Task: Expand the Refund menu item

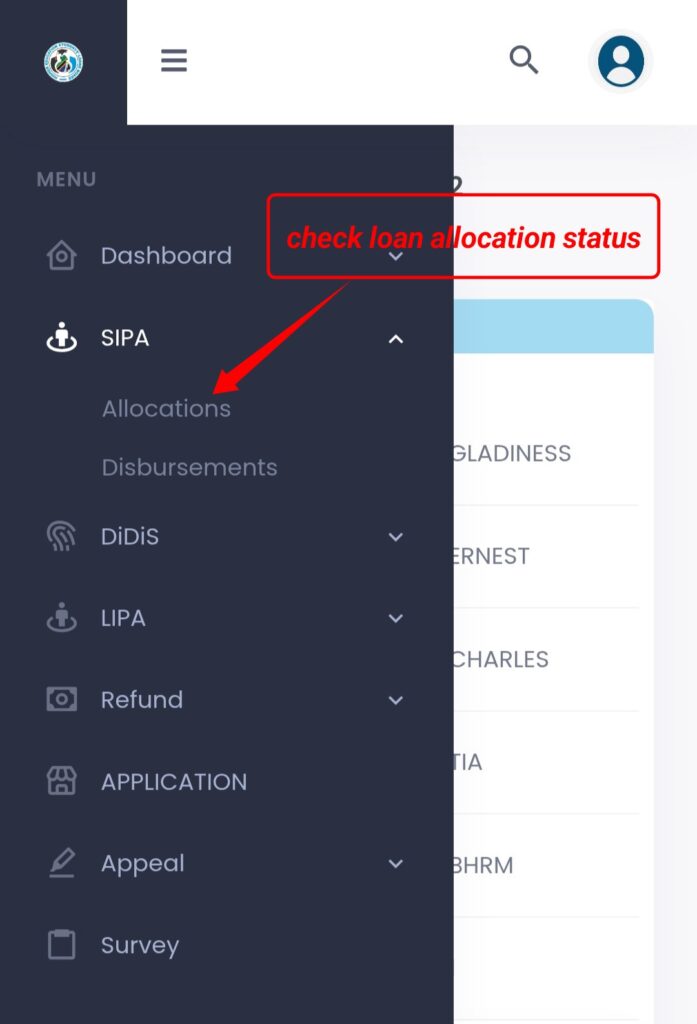Action: (142, 700)
